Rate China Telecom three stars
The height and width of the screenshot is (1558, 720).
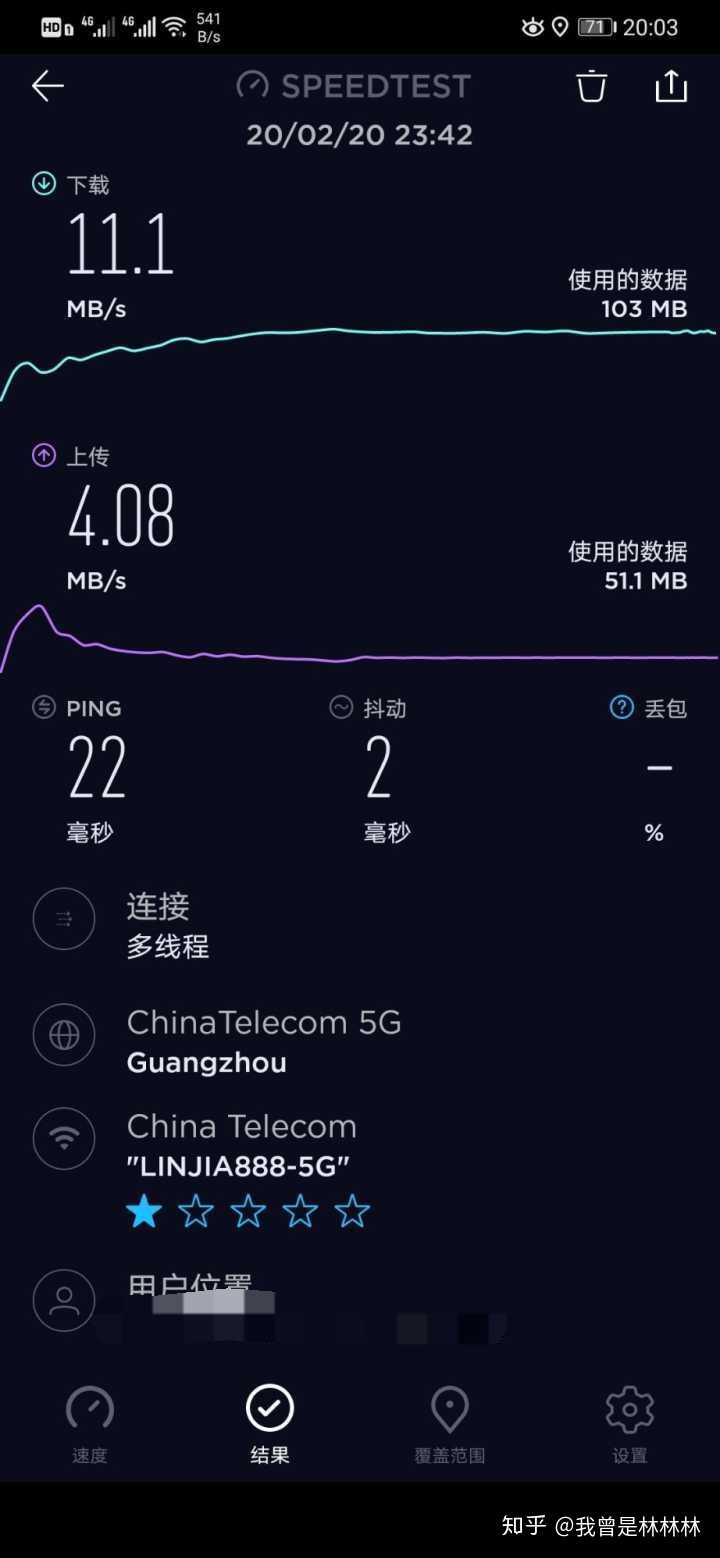pos(248,1212)
